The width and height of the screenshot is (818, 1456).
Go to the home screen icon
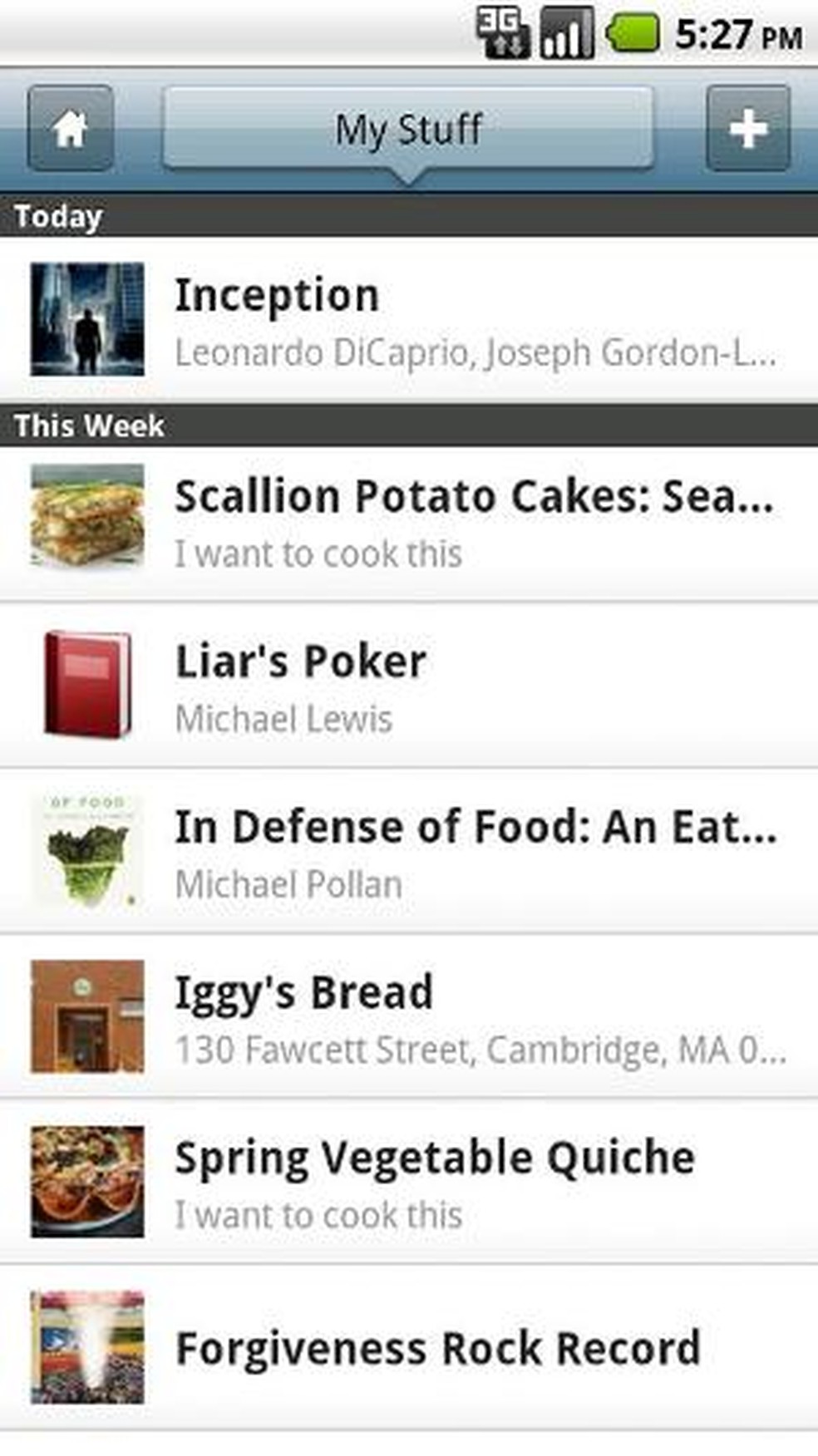(71, 129)
